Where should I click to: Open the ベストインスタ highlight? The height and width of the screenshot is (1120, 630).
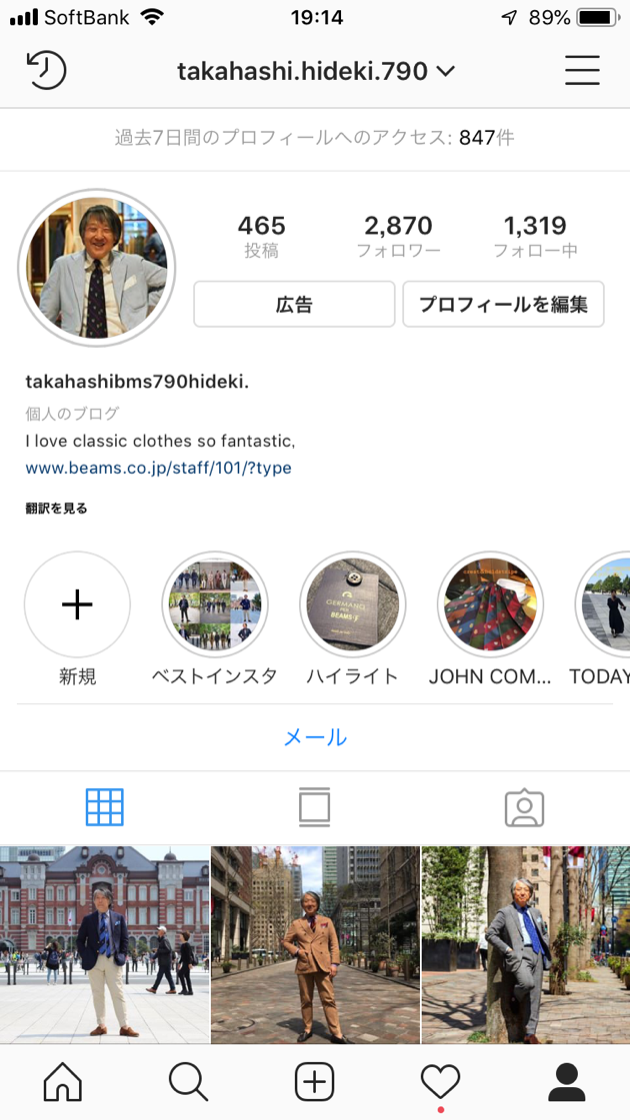point(214,605)
